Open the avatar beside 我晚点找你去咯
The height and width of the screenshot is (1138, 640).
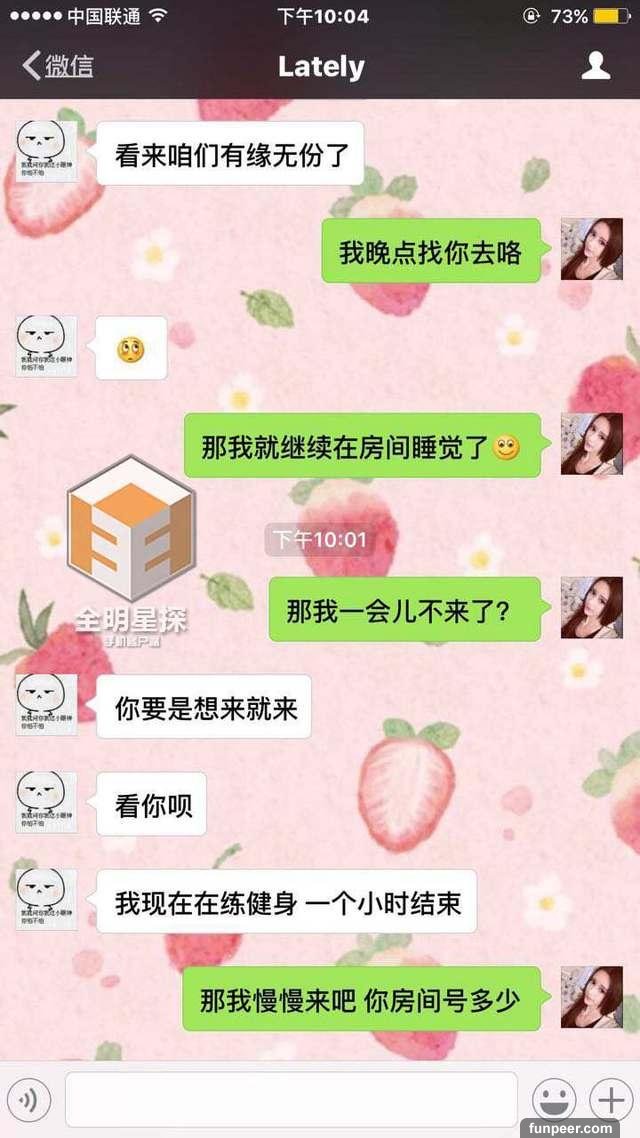[x=592, y=249]
